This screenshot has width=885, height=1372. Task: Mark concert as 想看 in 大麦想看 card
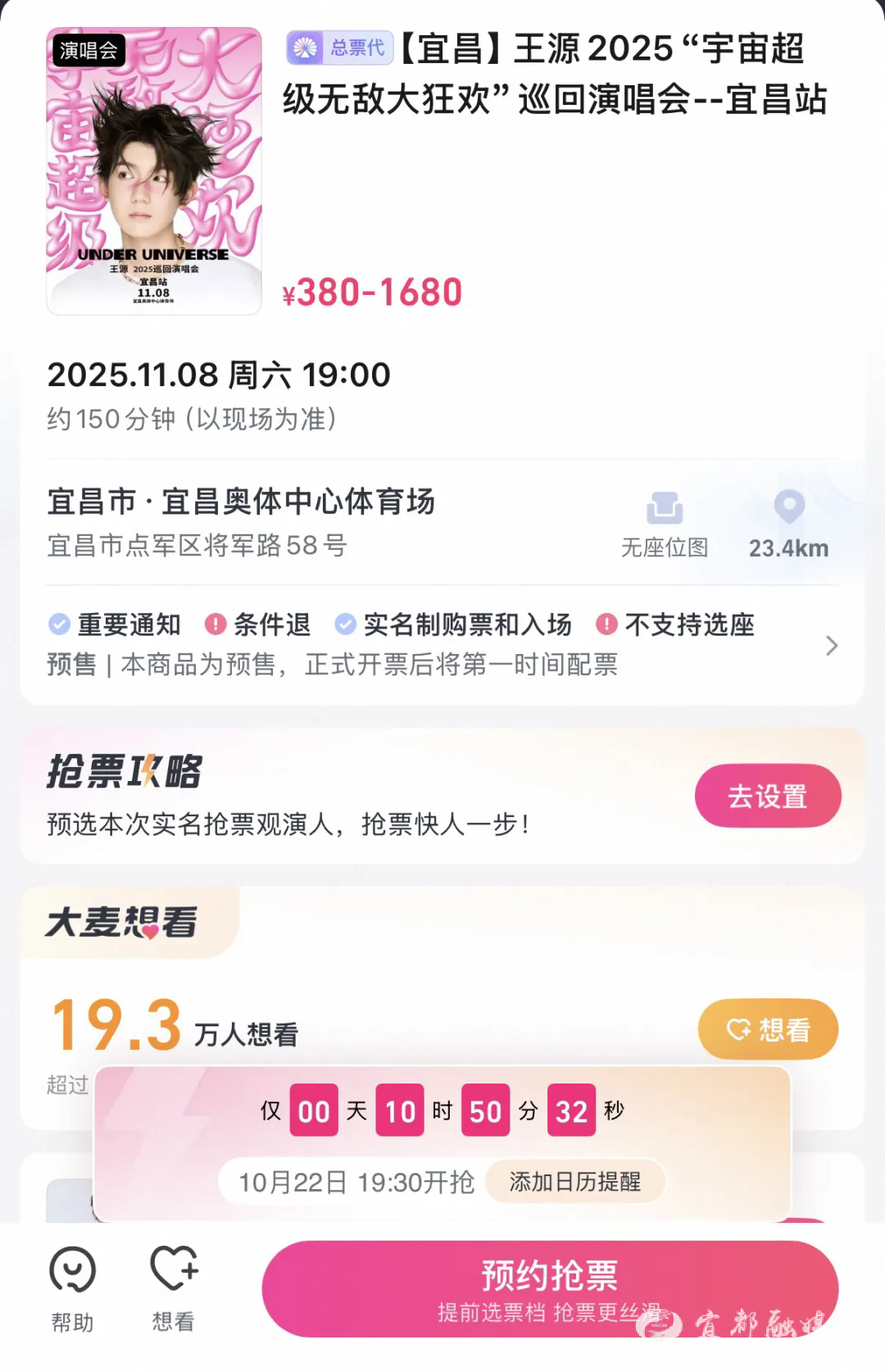(767, 1029)
